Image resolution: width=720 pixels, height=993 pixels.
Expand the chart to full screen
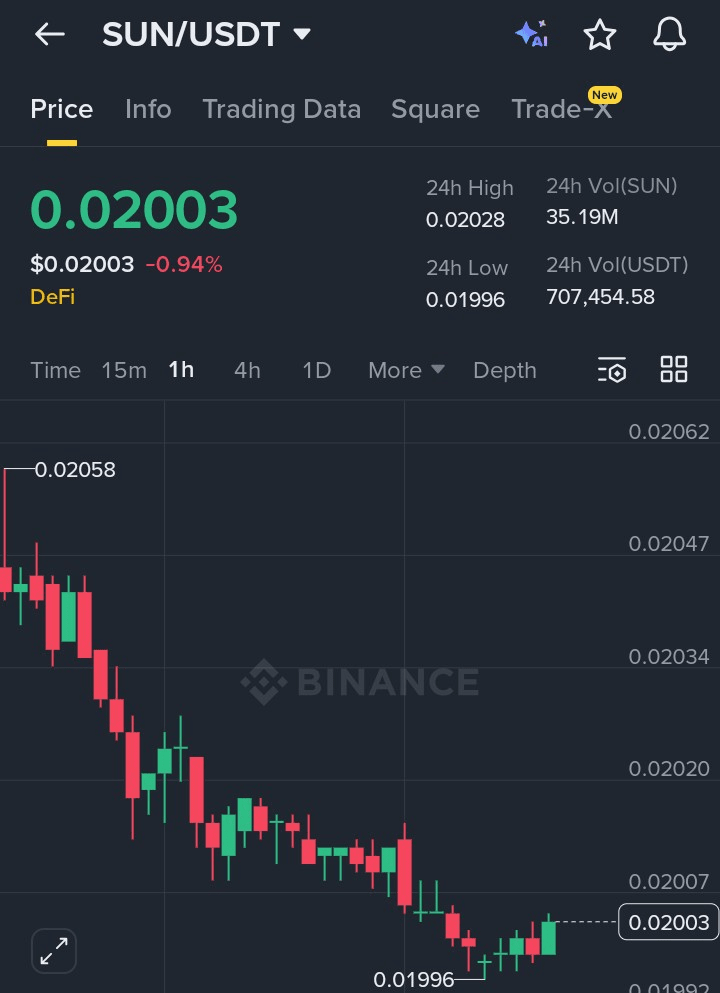[x=54, y=951]
